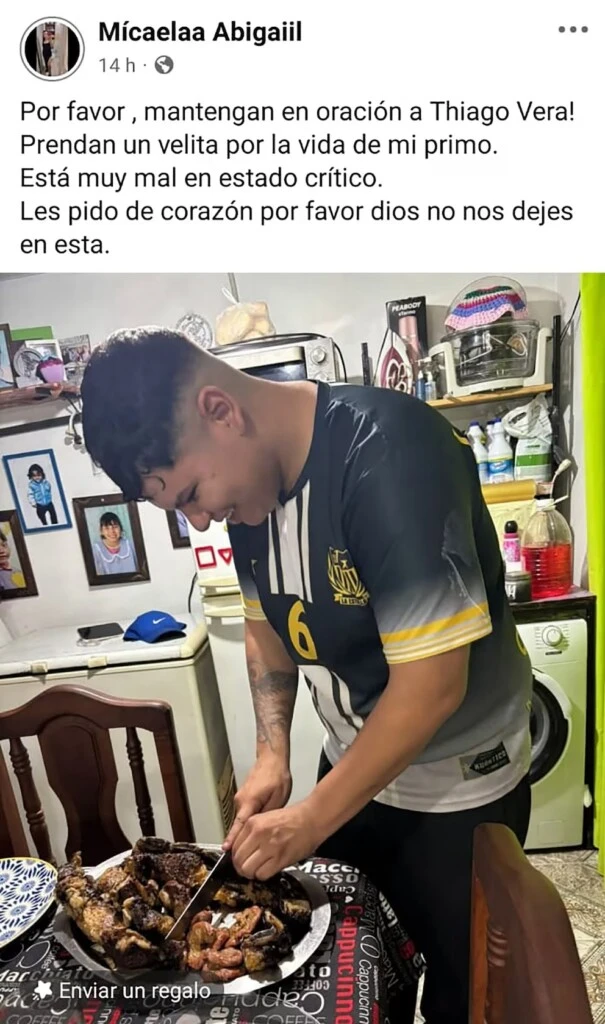Image resolution: width=605 pixels, height=1024 pixels.
Task: Open Mícaelaa Abigaiil's profile picture
Action: pyautogui.click(x=52, y=48)
